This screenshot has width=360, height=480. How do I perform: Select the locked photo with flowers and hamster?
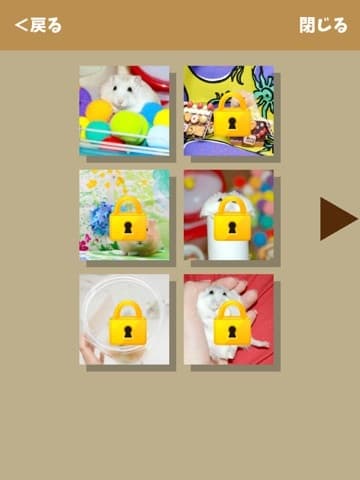click(x=124, y=215)
